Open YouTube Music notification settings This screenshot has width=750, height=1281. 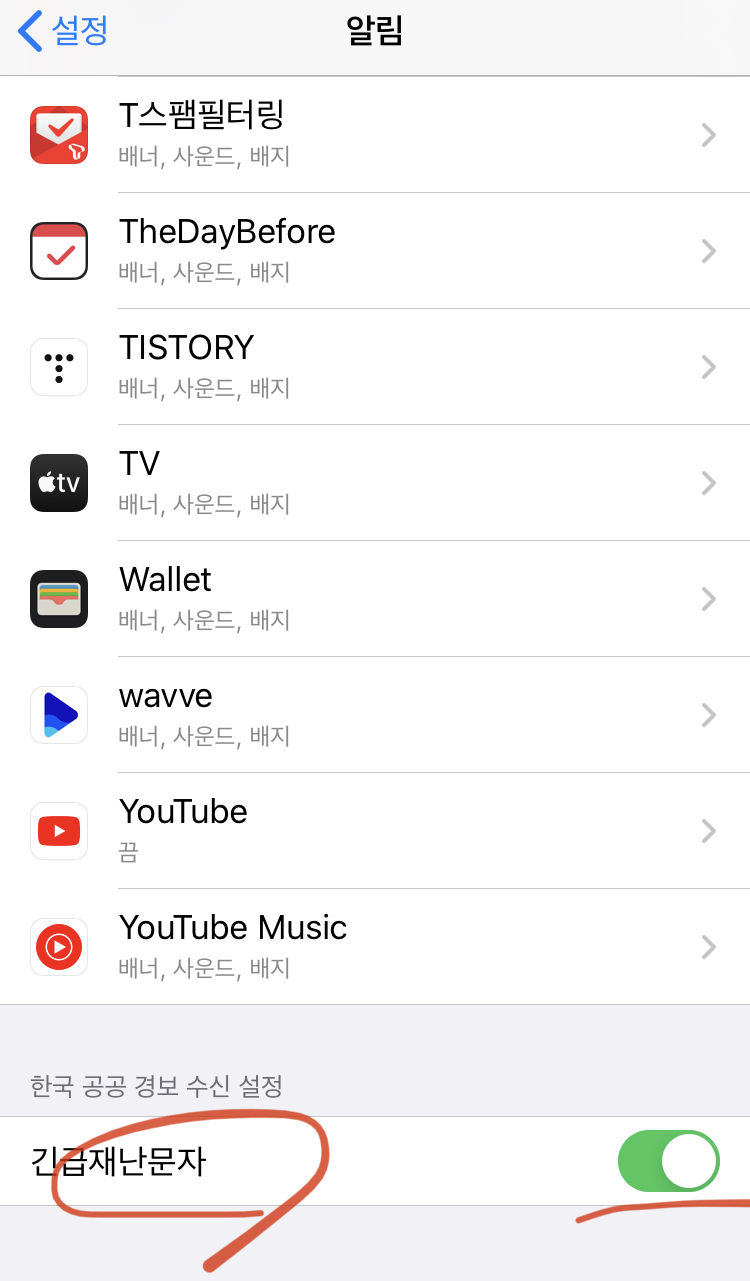point(375,947)
